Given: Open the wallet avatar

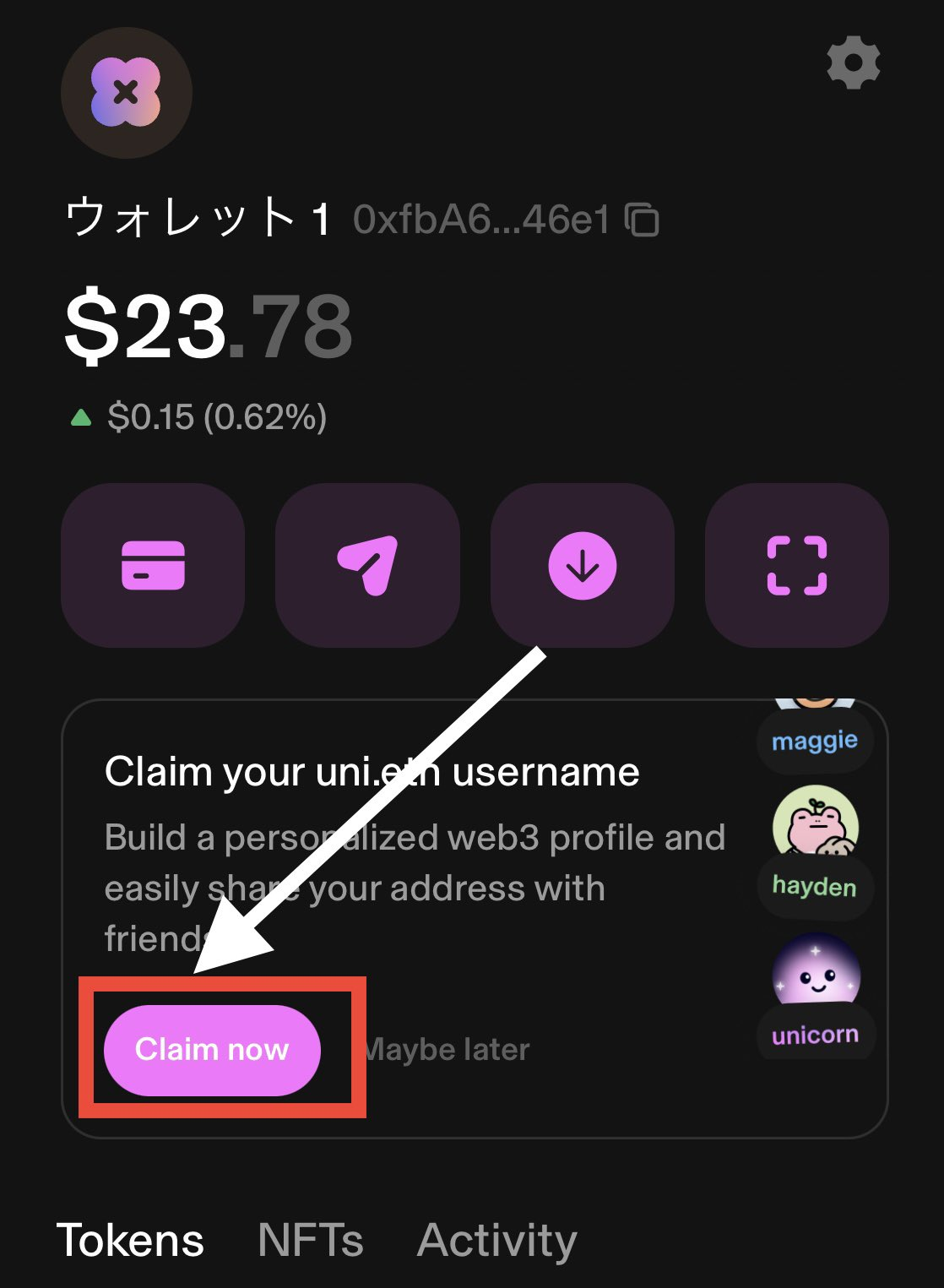Looking at the screenshot, I should click(127, 93).
